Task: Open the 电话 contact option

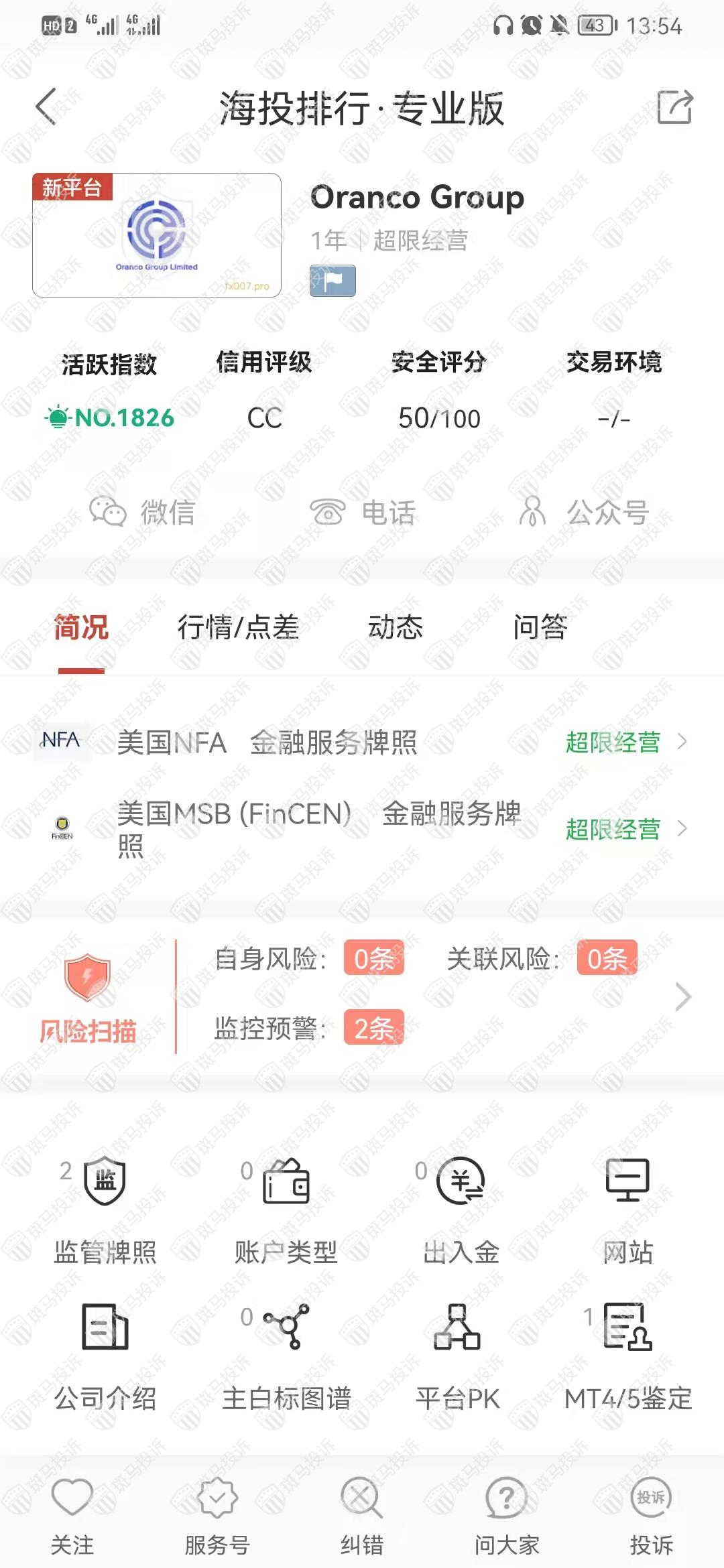Action: 363,513
